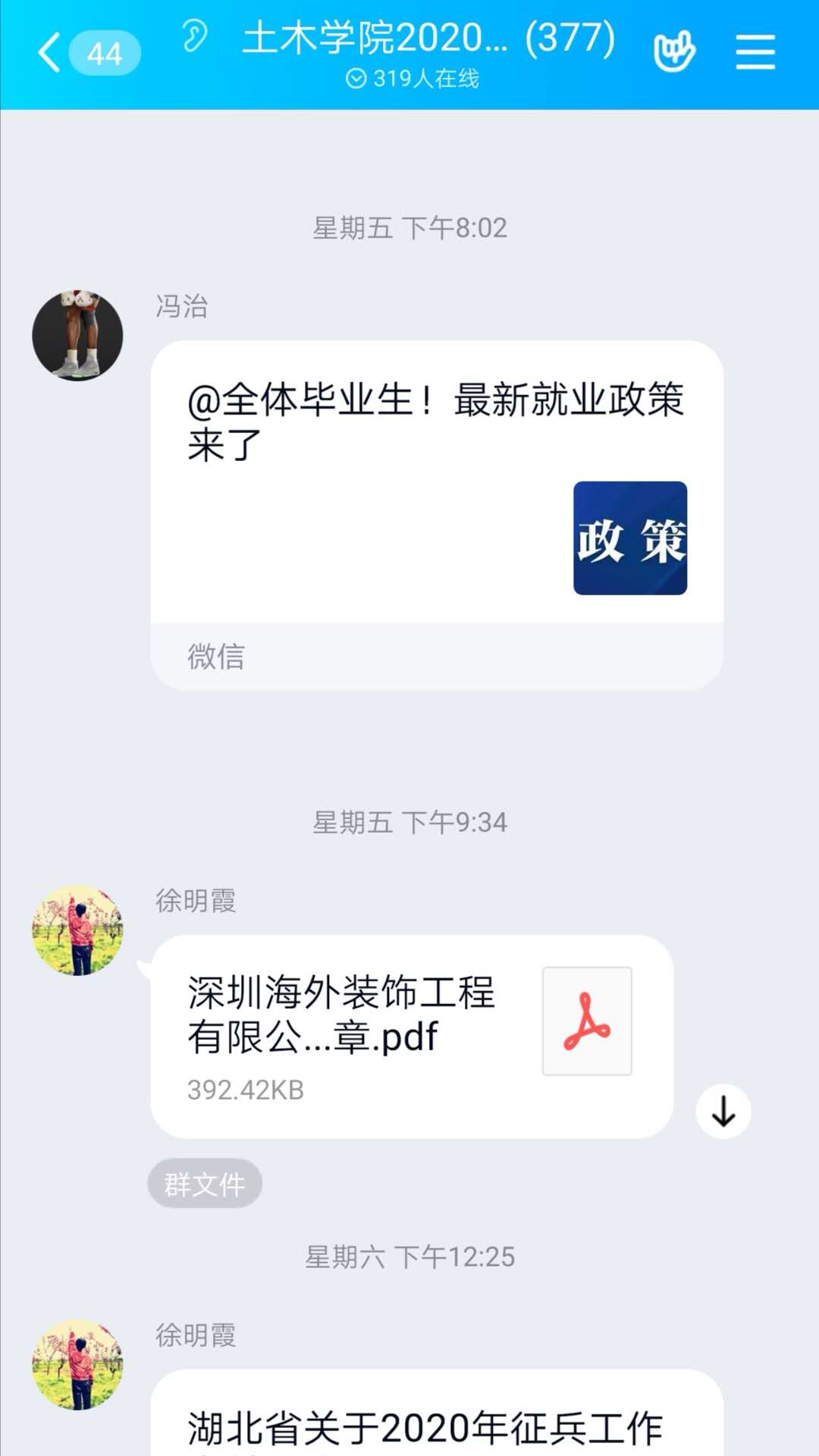The image size is (819, 1456).
Task: Download the PDF with the arrow button
Action: coord(723,1112)
